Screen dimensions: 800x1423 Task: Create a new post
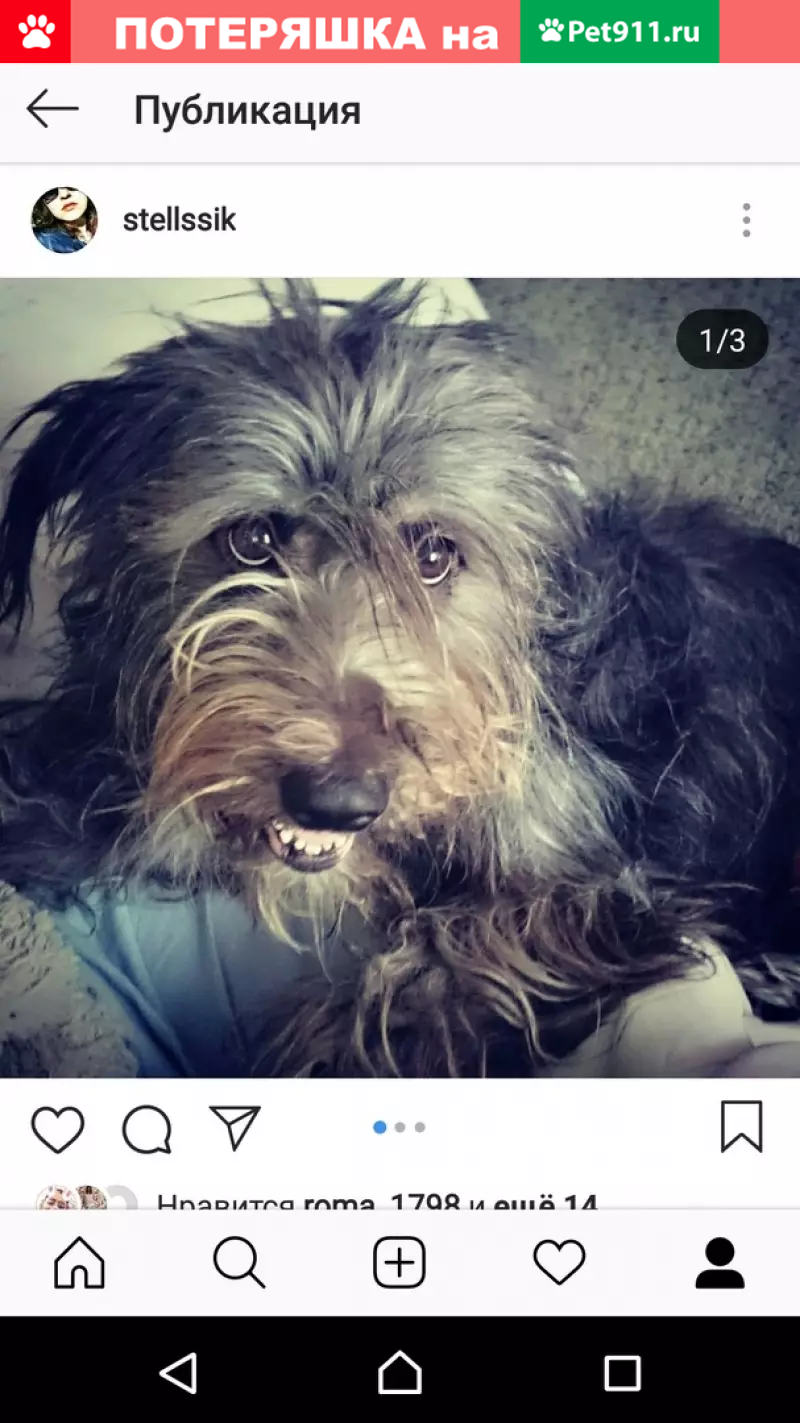coord(400,1263)
